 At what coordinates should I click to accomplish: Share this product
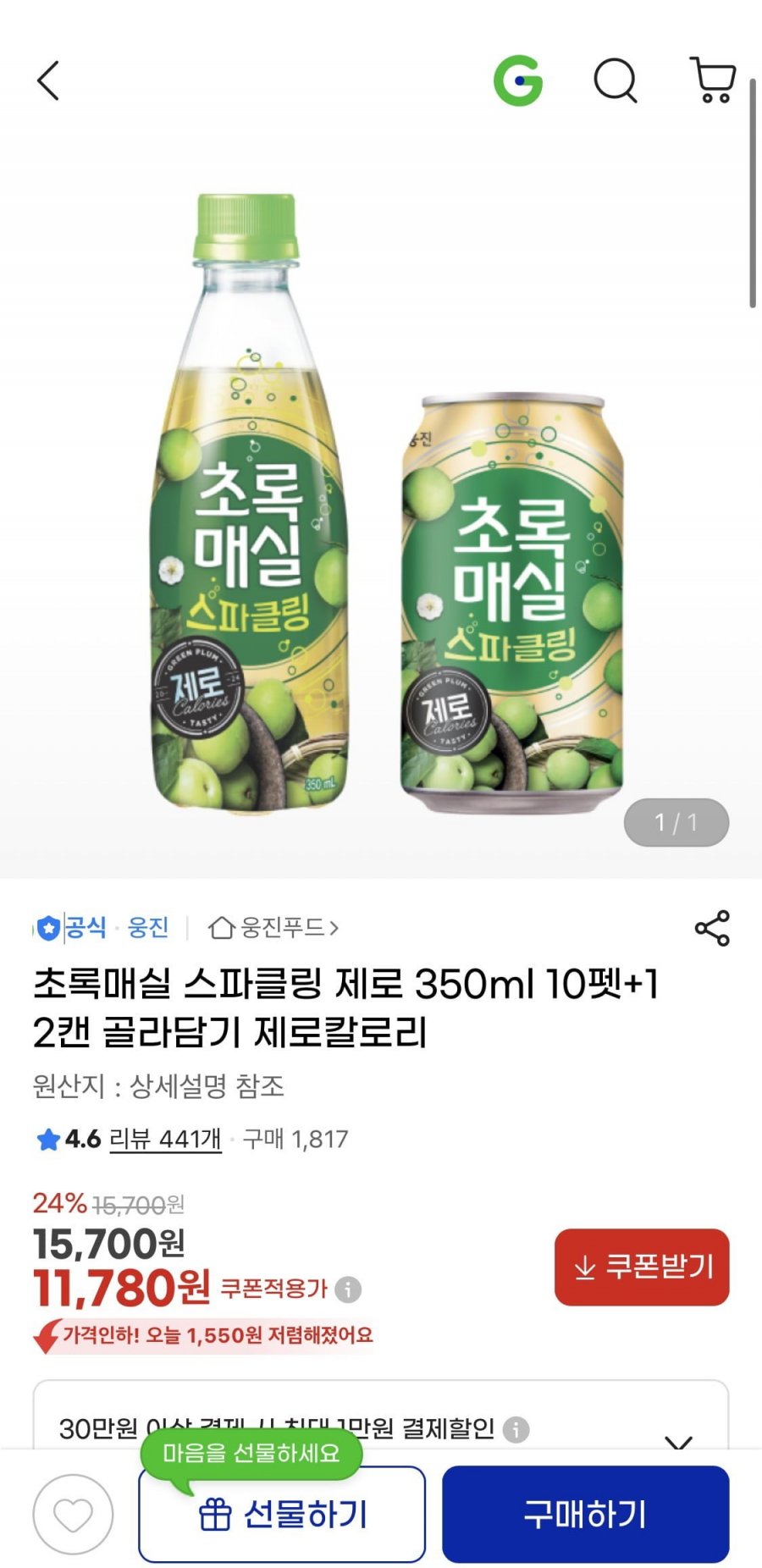[x=711, y=929]
